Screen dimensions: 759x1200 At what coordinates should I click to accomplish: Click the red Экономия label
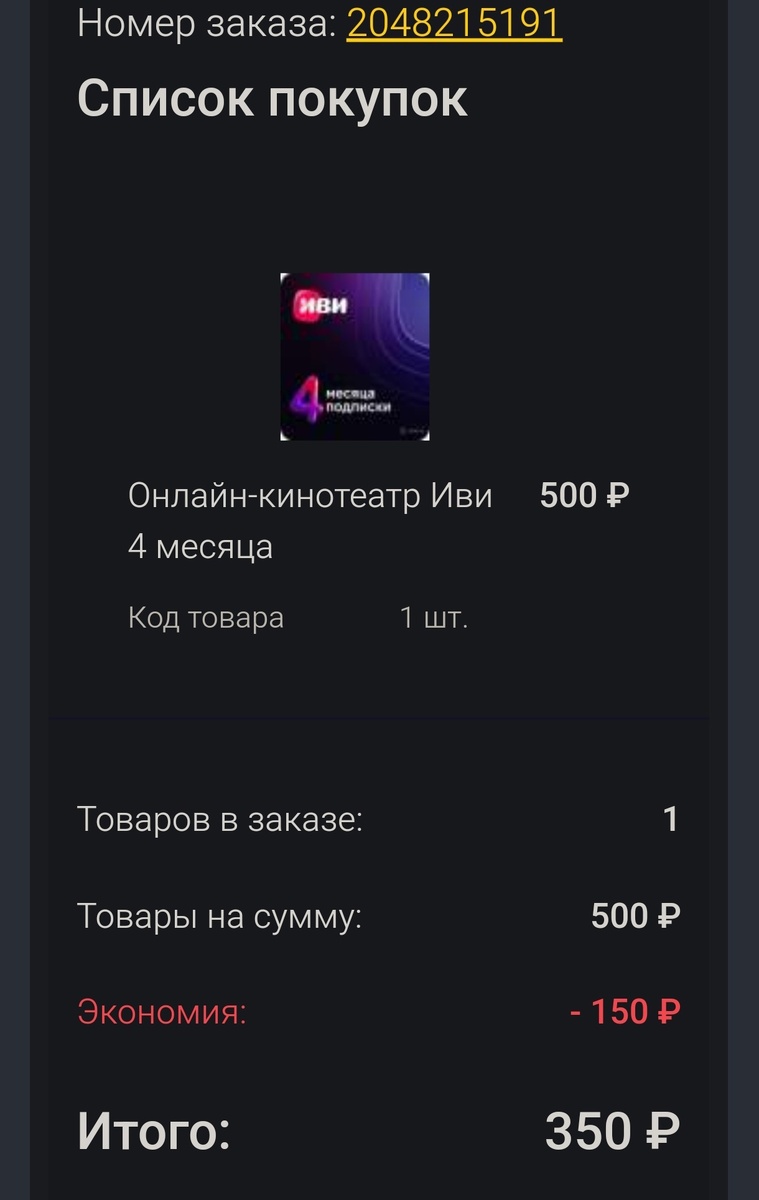pos(162,1012)
